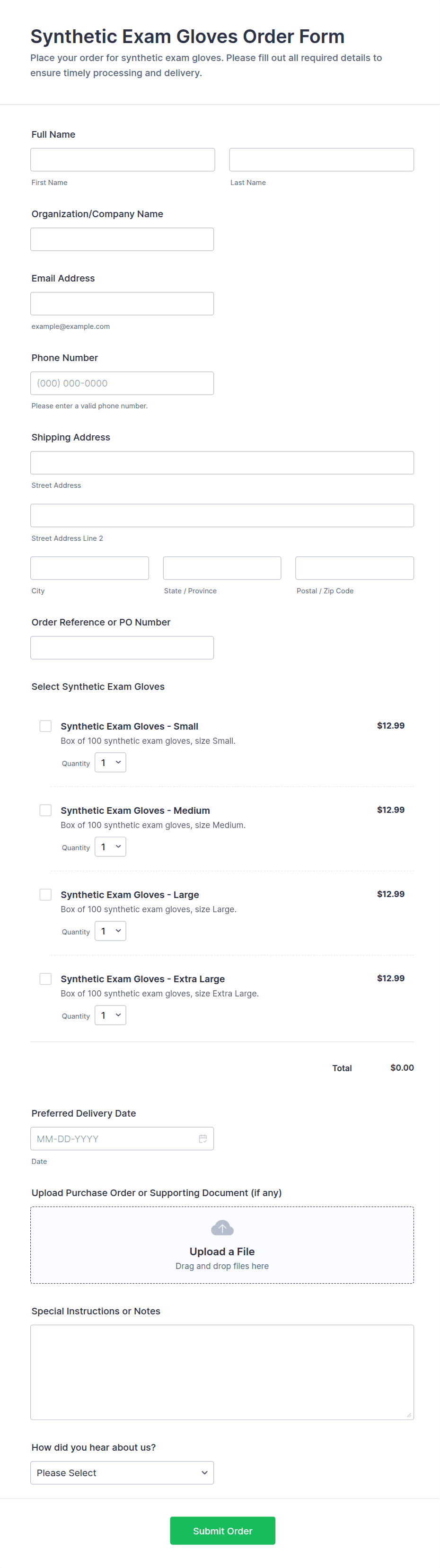The height and width of the screenshot is (1568, 440).
Task: Tick the Synthetic Exam Gloves - Extra Large checkbox
Action: pyautogui.click(x=45, y=978)
